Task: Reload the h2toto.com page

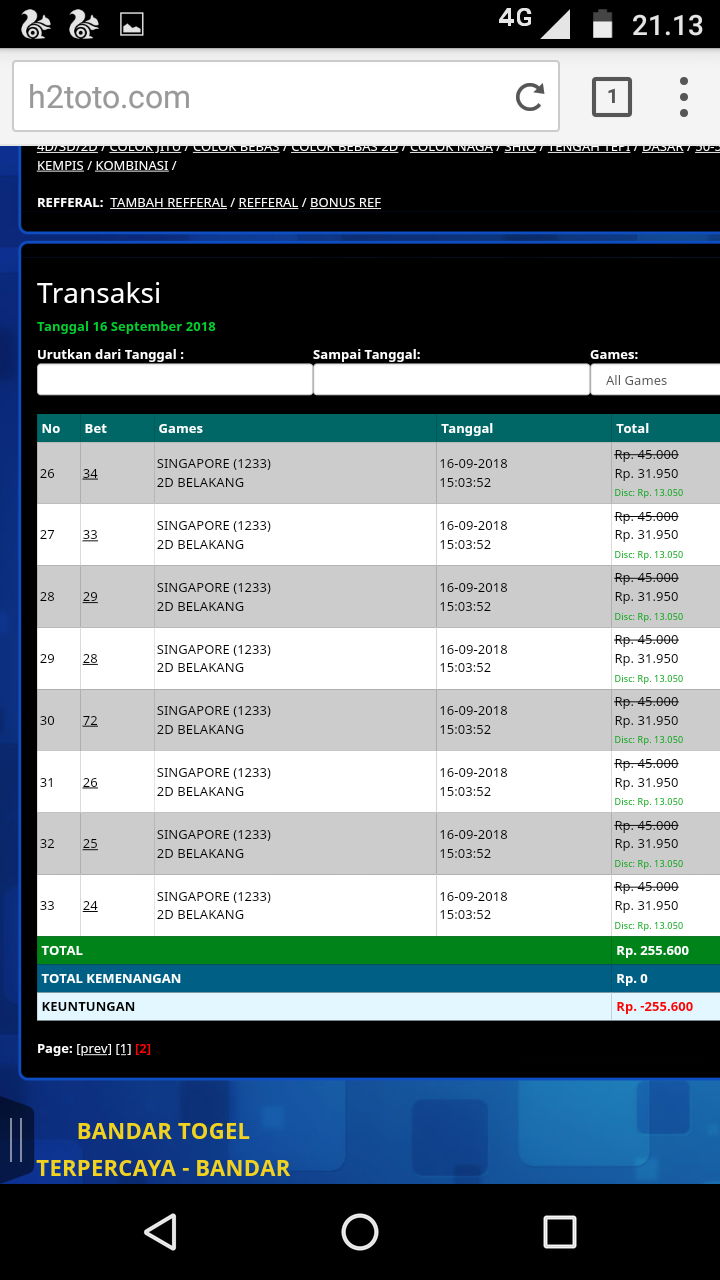Action: pyautogui.click(x=529, y=97)
